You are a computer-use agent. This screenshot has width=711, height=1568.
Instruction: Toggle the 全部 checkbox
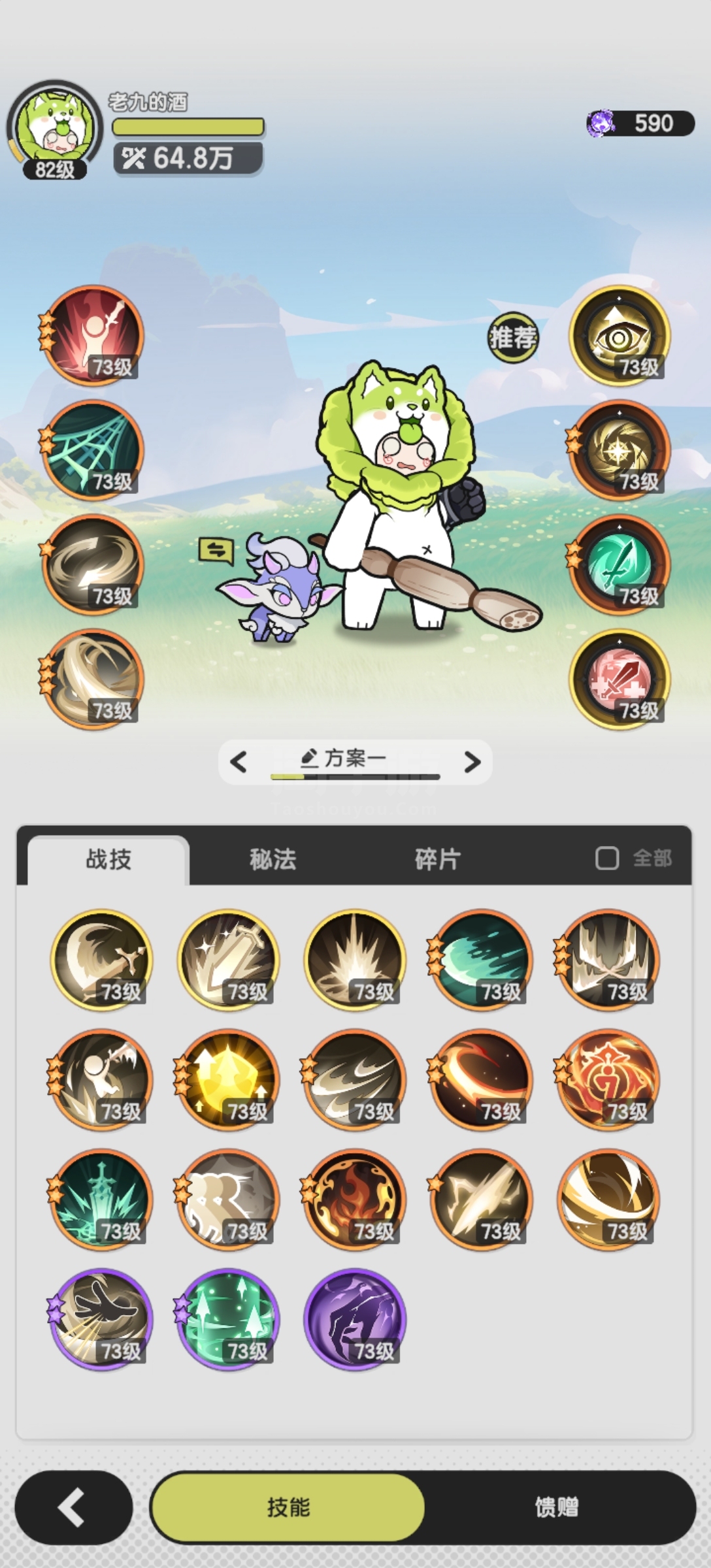607,858
